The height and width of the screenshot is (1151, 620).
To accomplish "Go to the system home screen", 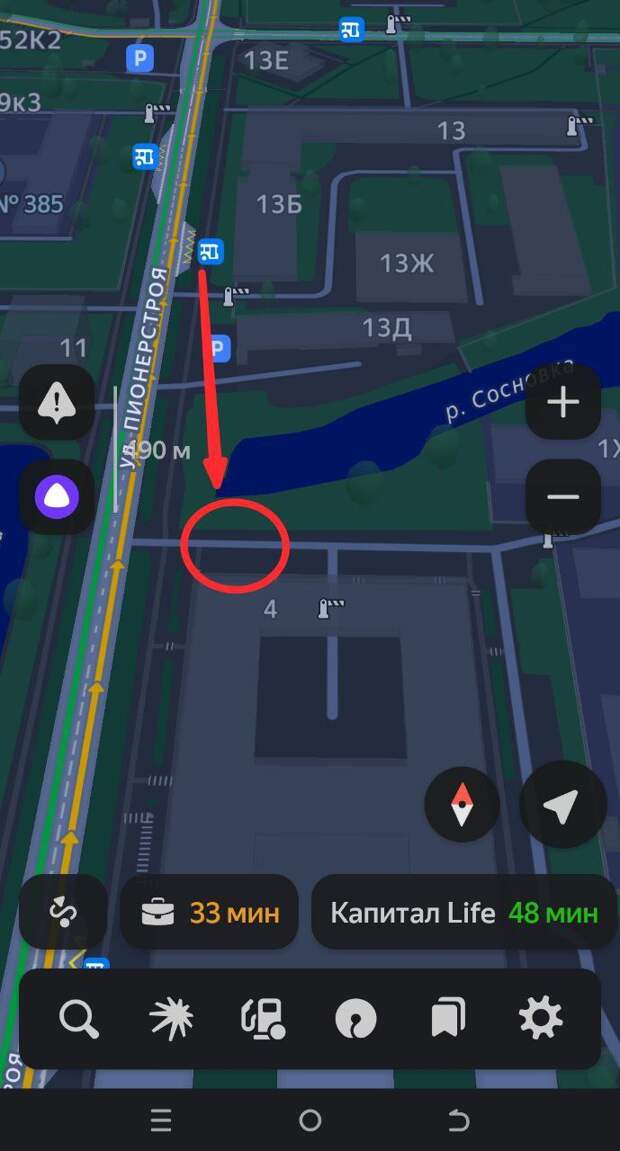I will [x=310, y=1121].
